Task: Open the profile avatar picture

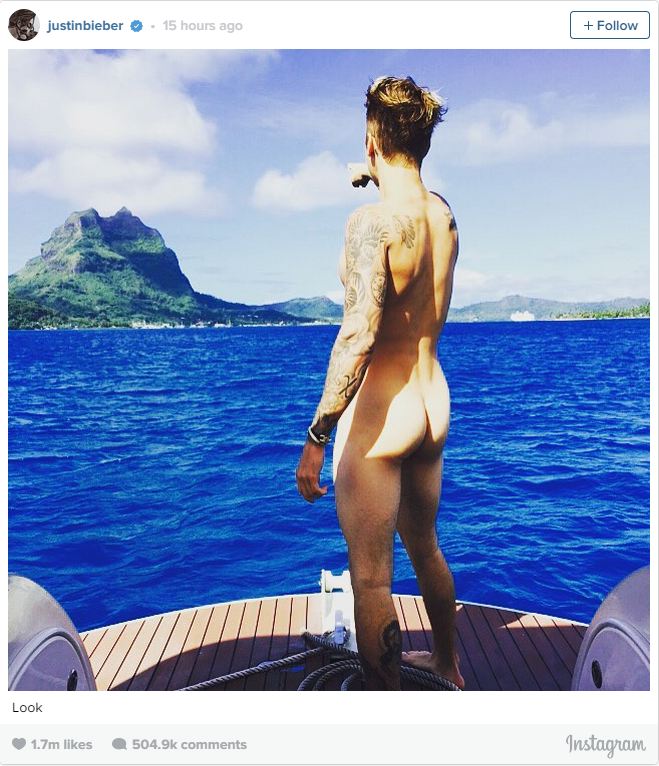Action: pos(23,25)
